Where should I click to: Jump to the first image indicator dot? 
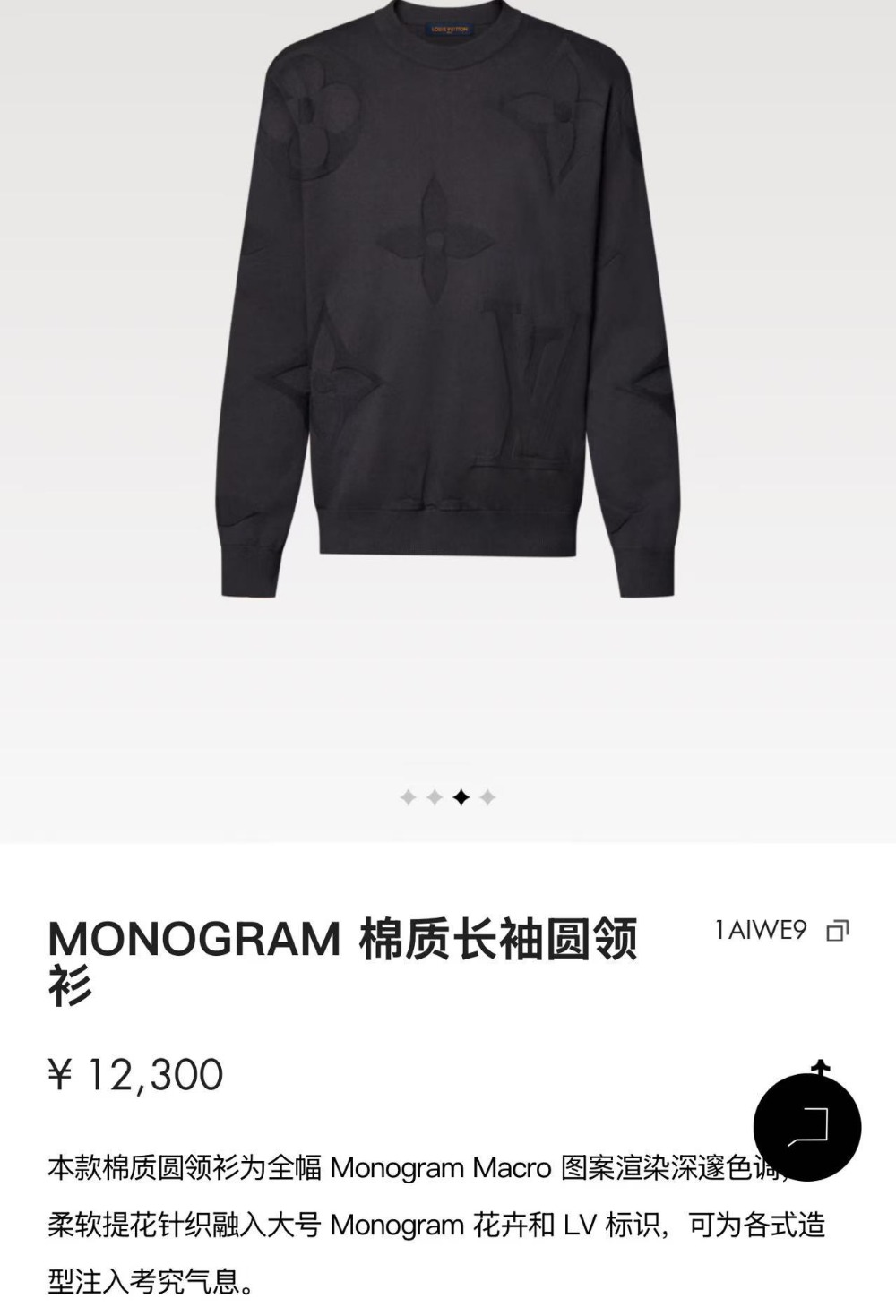pos(409,796)
